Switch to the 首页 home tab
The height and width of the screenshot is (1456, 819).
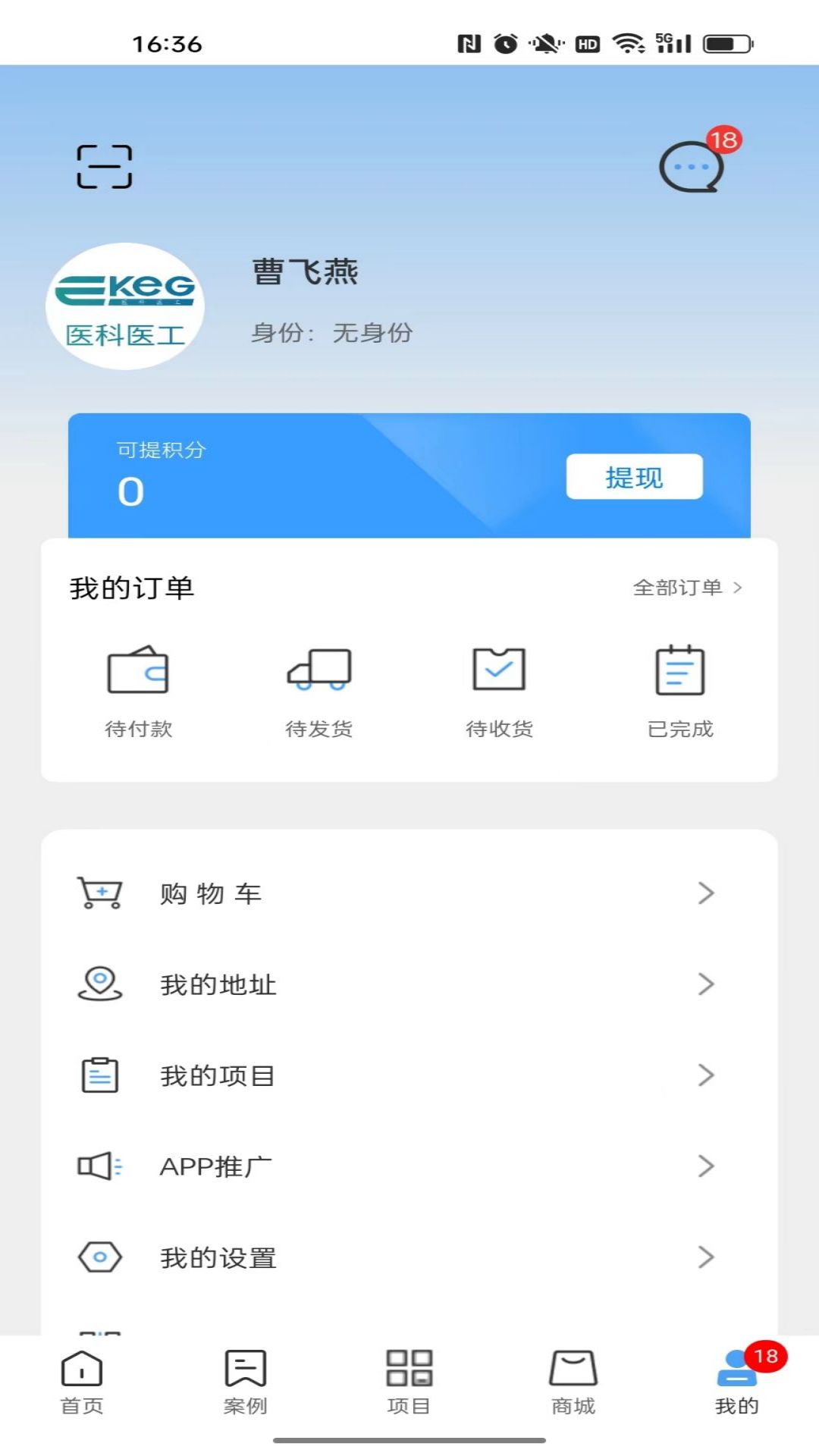click(82, 1382)
